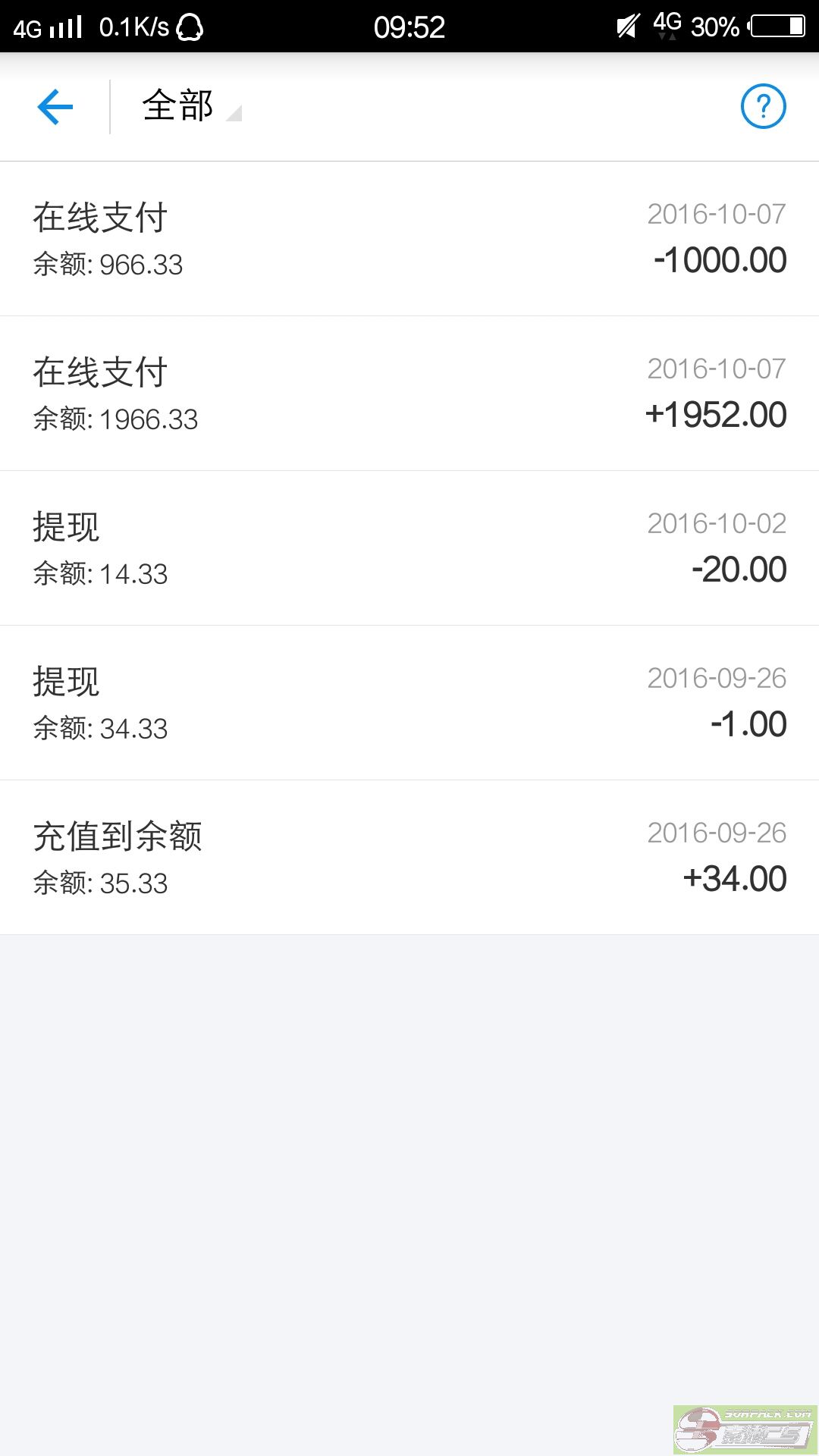The width and height of the screenshot is (819, 1456).
Task: View the +1952.00 在线支付 record
Action: [409, 394]
